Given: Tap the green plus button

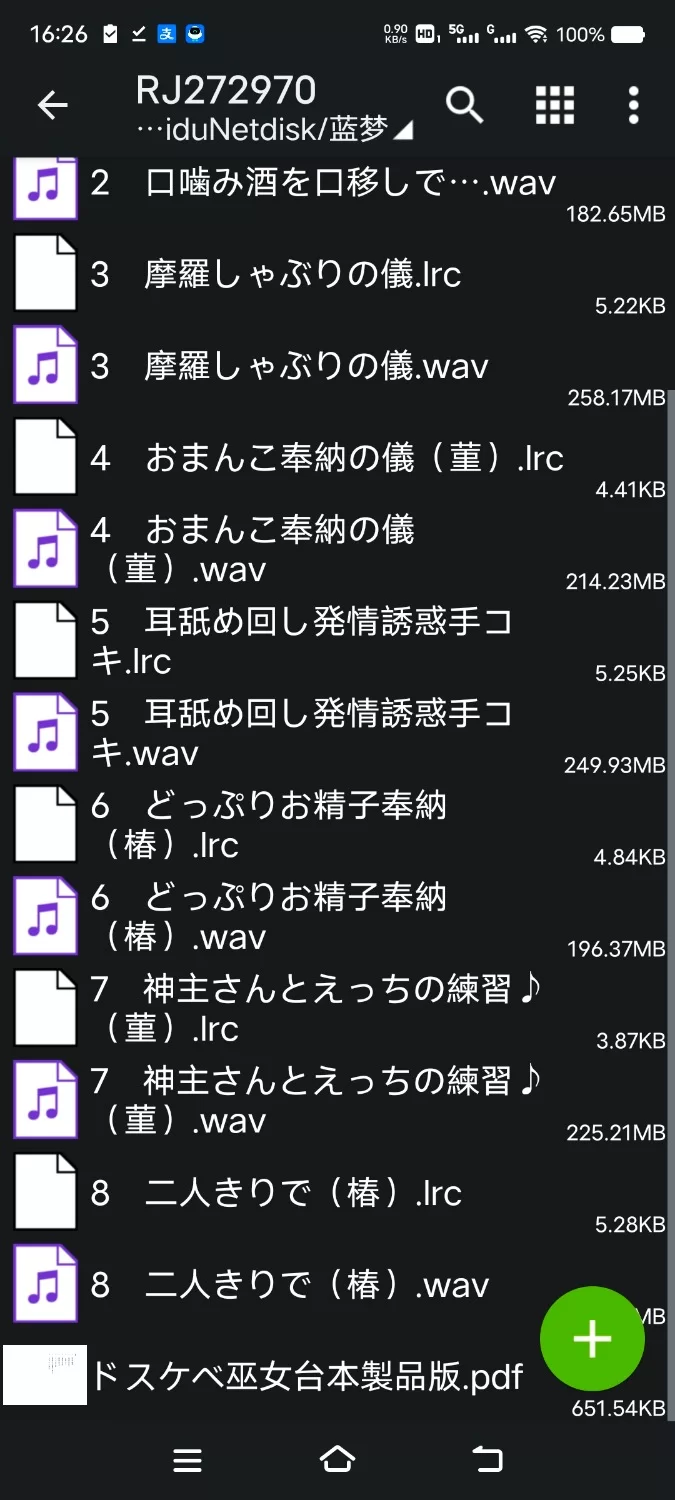Looking at the screenshot, I should (592, 1338).
